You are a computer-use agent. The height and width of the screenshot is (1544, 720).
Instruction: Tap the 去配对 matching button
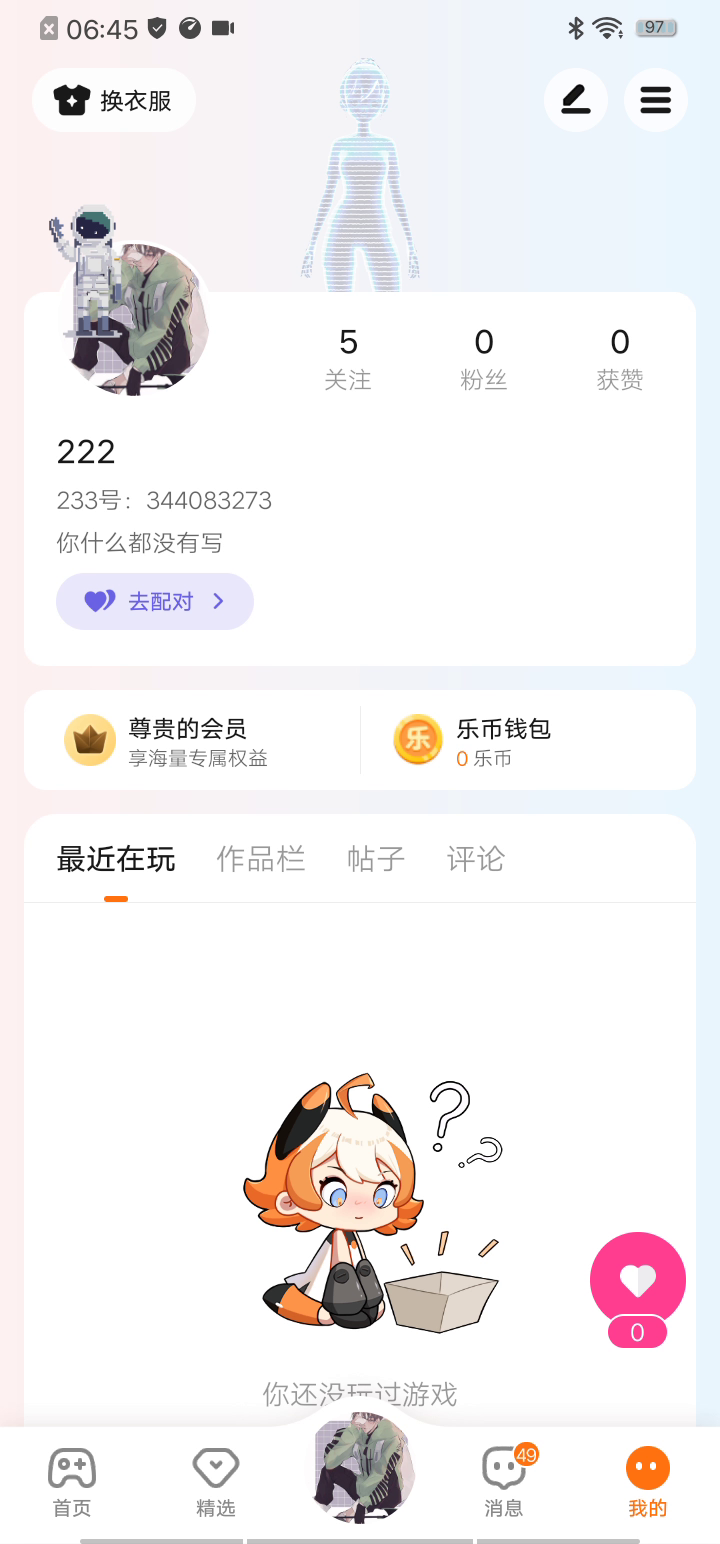(x=155, y=601)
